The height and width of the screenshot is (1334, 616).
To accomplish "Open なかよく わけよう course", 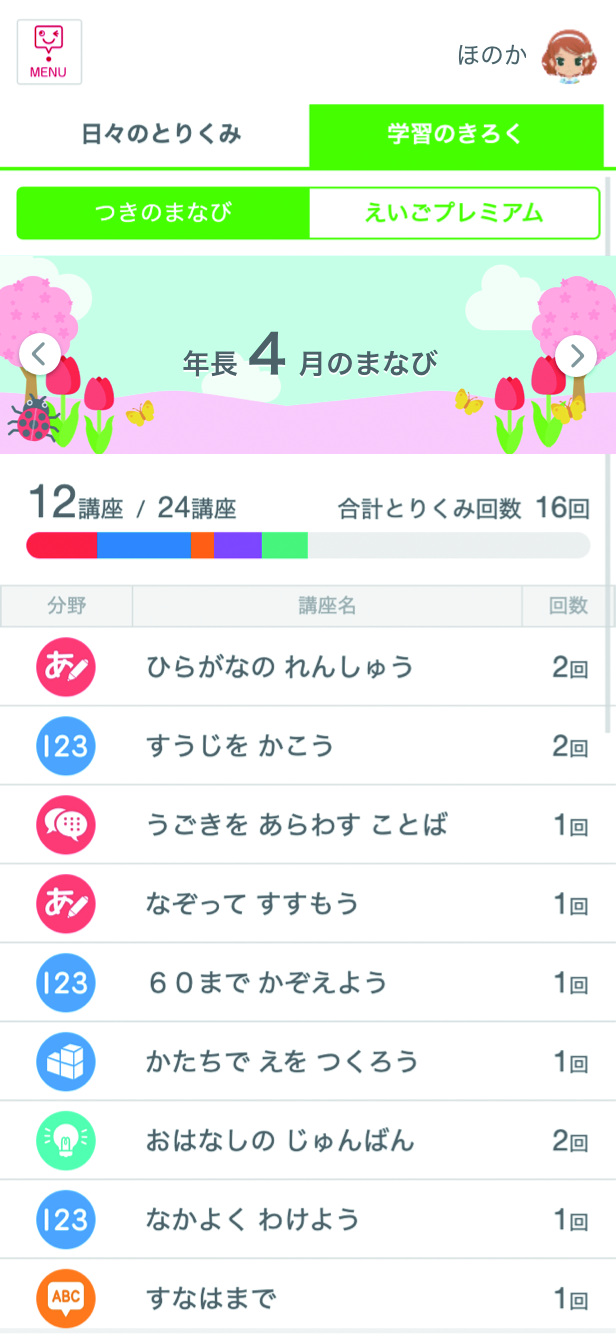I will (x=252, y=1219).
